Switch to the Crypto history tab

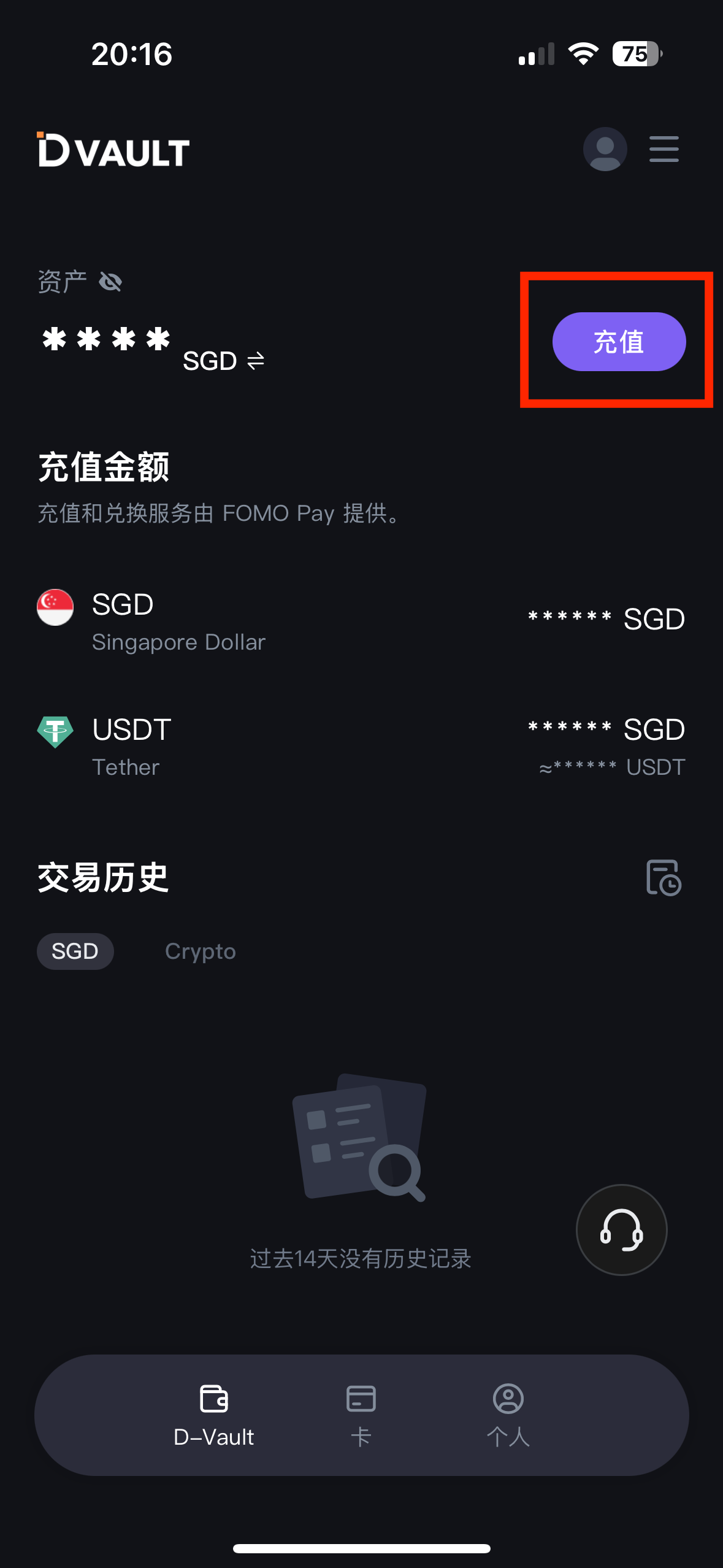tap(200, 951)
